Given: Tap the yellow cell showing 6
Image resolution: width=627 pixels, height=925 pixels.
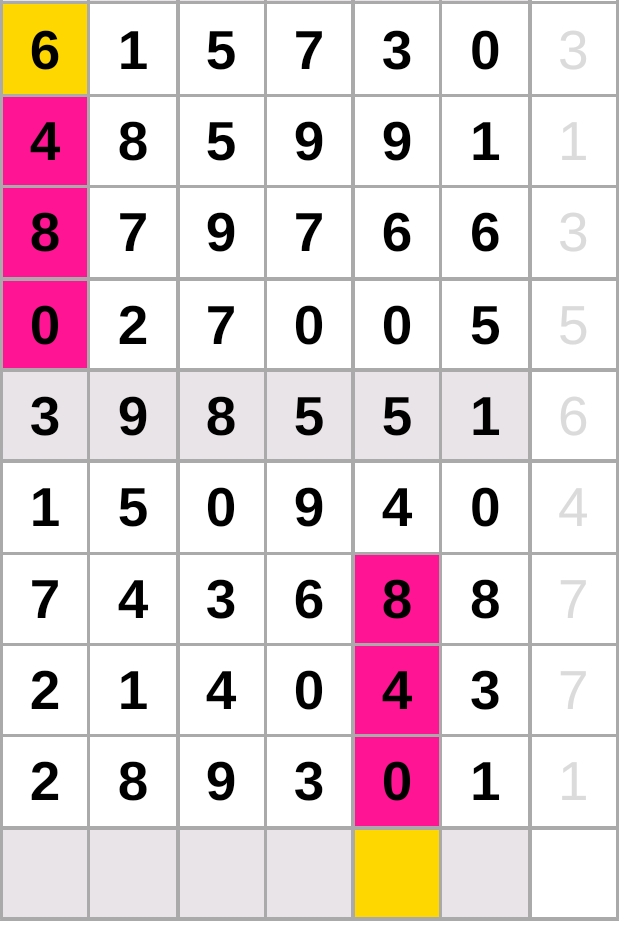Looking at the screenshot, I should (x=44, y=49).
